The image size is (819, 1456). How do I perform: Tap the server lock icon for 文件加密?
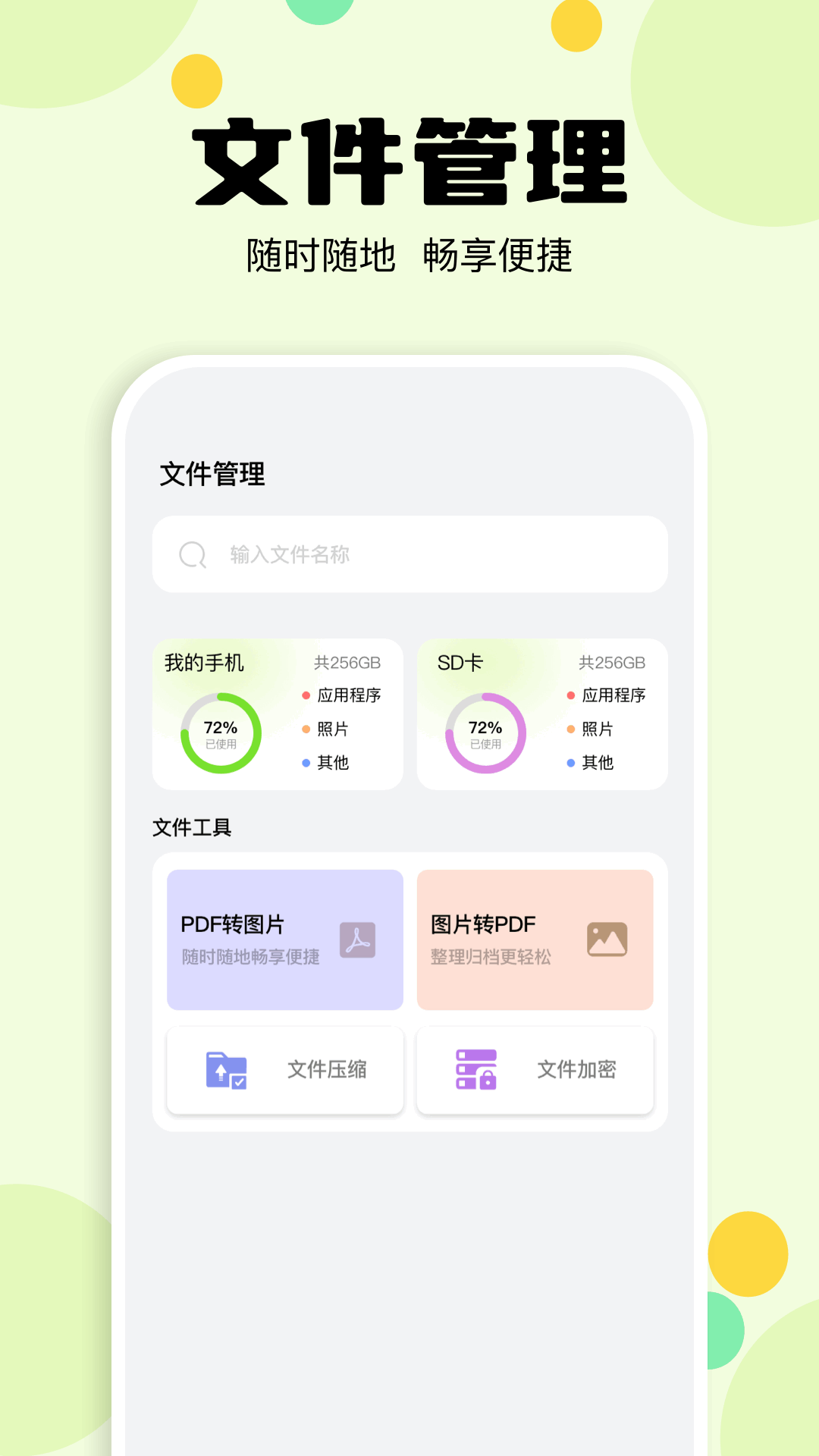coord(475,1070)
